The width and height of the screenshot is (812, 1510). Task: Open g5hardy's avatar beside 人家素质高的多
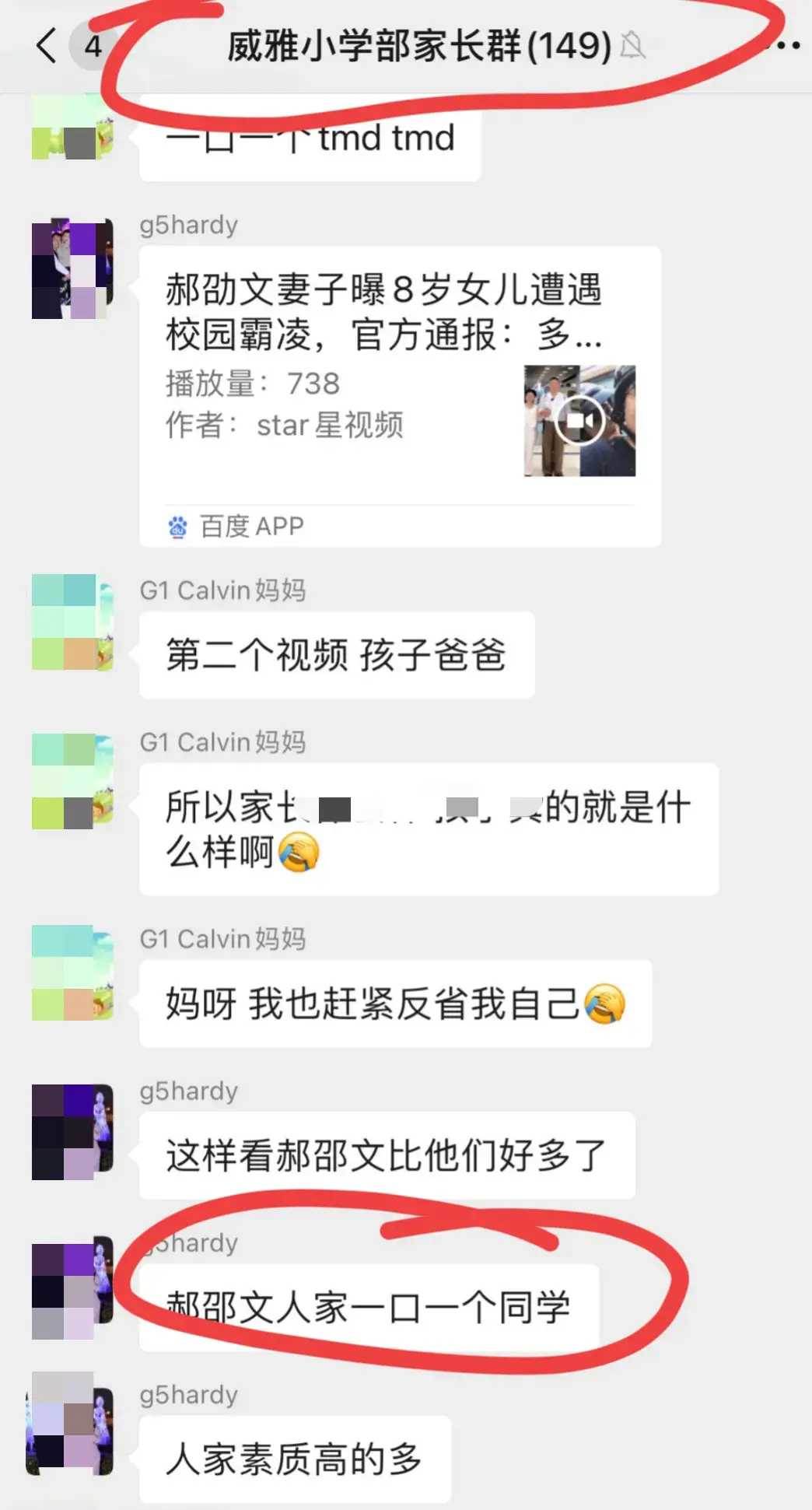(72, 1422)
